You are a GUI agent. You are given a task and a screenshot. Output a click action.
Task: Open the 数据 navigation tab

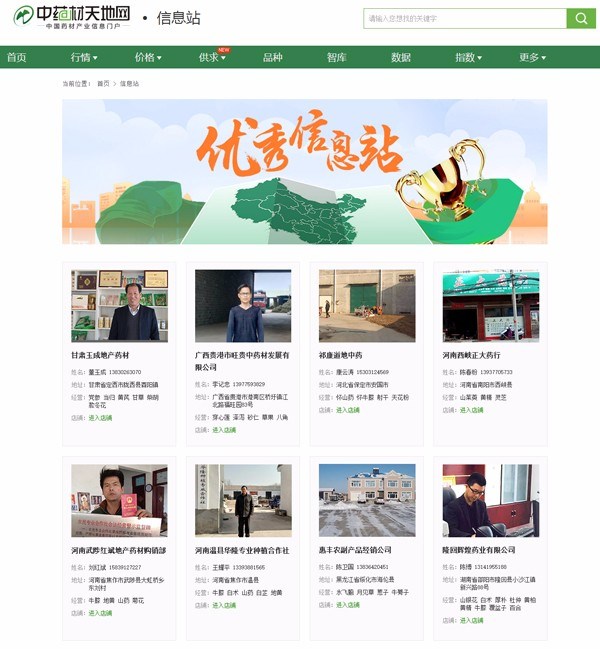point(400,57)
